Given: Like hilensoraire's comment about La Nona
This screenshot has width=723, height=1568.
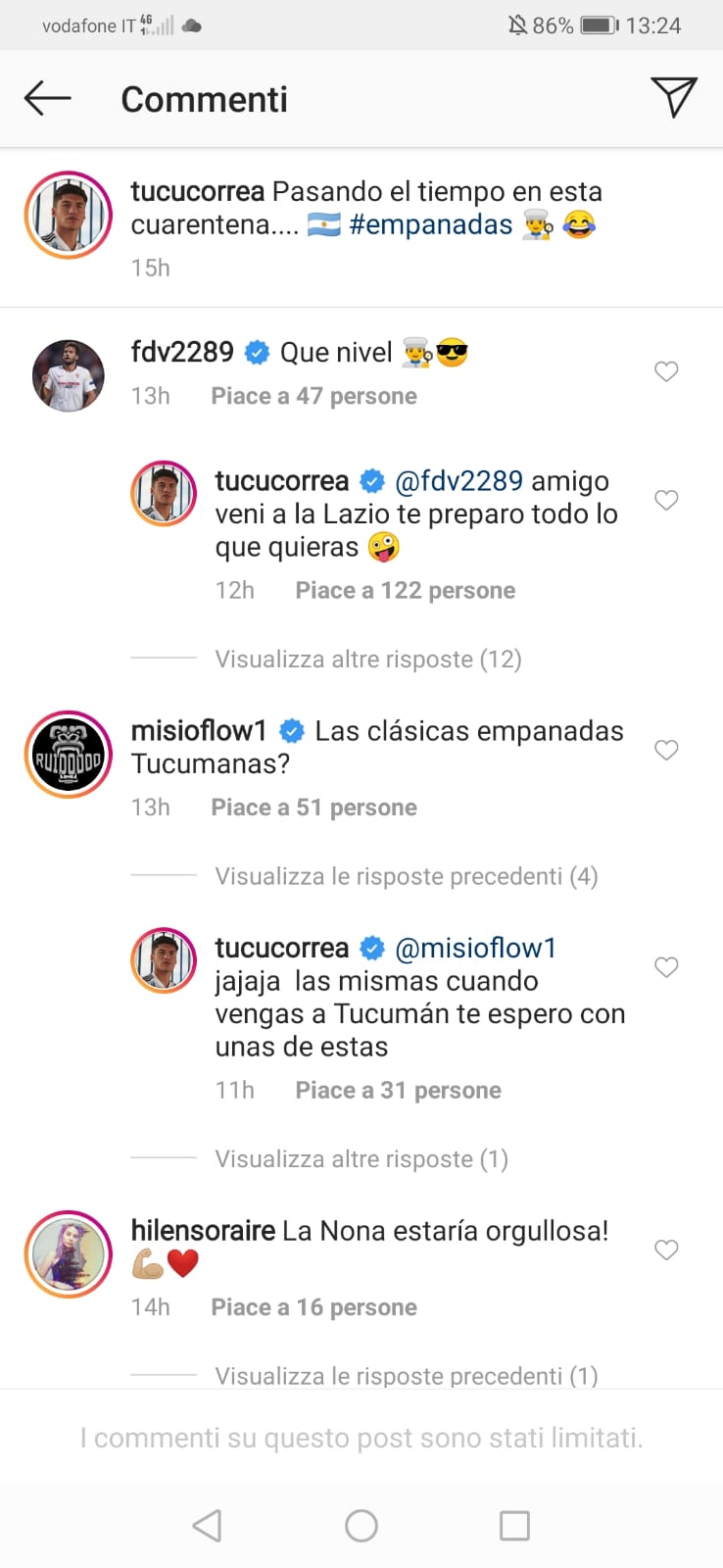Looking at the screenshot, I should click(x=666, y=1249).
